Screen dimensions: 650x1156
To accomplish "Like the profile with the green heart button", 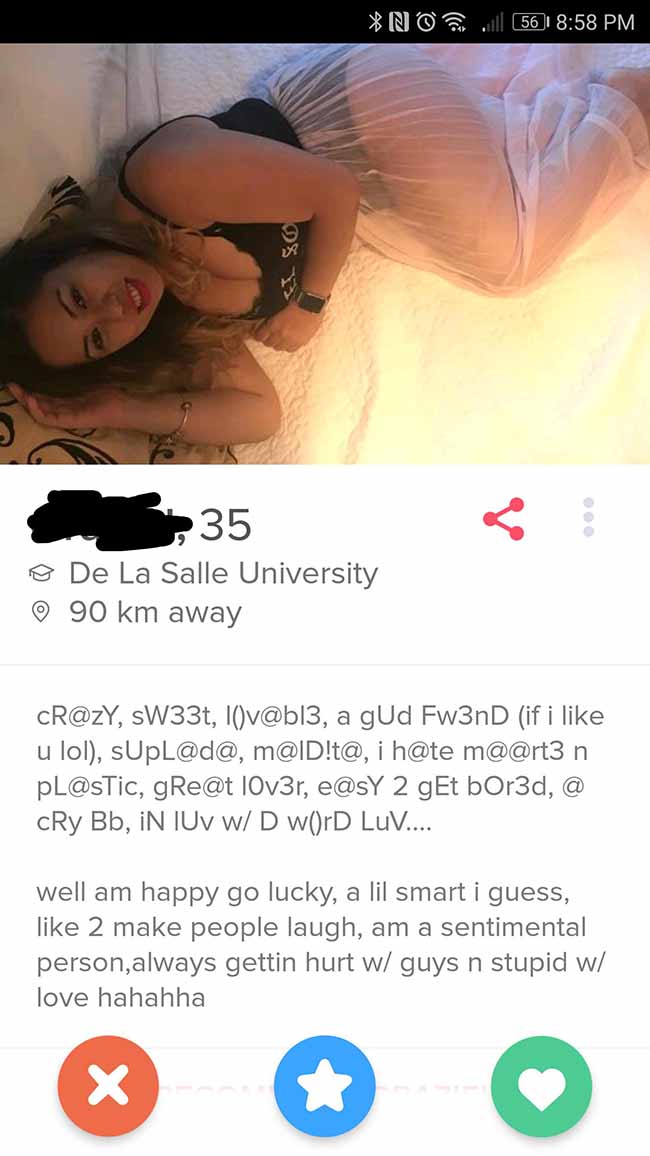I will (541, 1086).
